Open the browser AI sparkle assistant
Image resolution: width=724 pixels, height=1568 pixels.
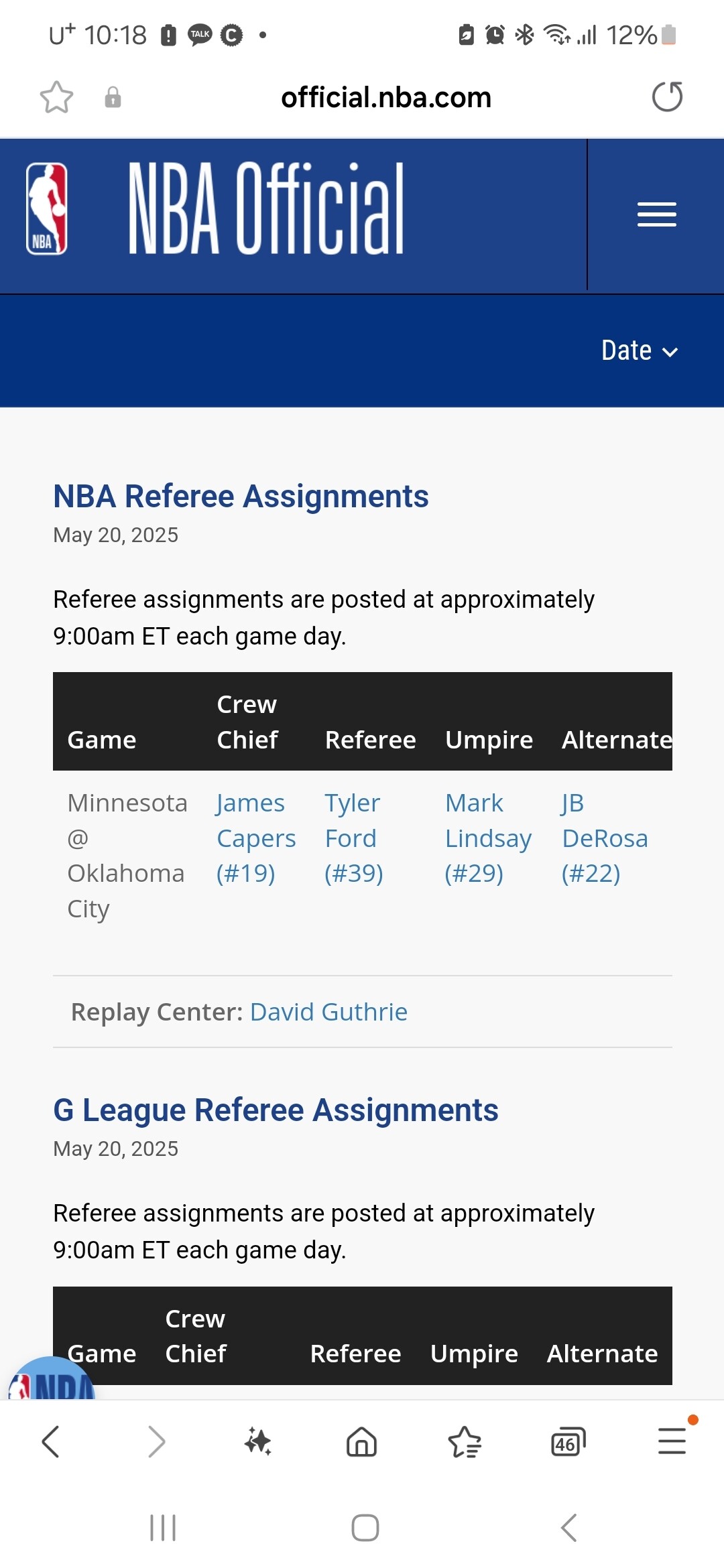coord(258,1441)
